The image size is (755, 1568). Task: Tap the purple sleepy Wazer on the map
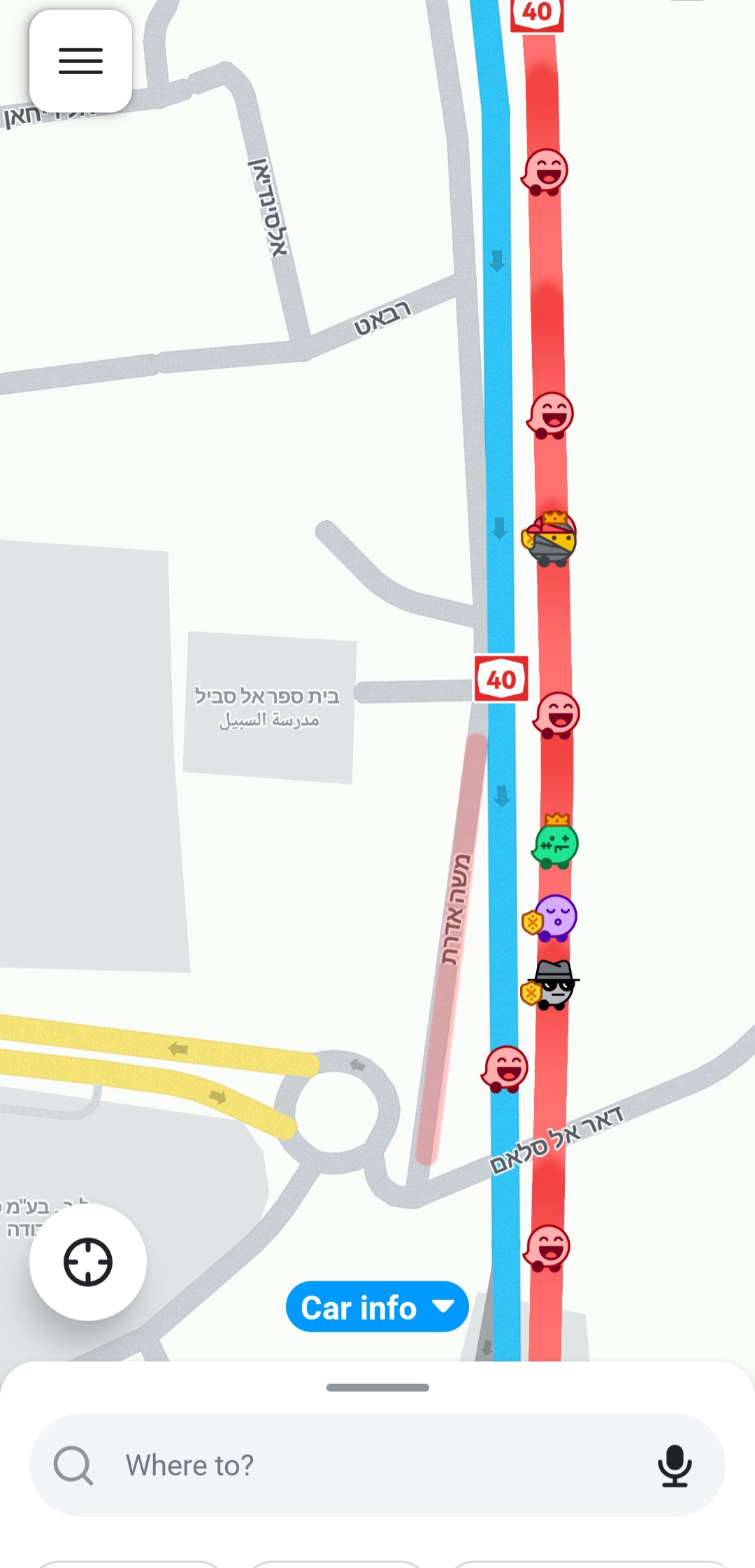(x=556, y=918)
